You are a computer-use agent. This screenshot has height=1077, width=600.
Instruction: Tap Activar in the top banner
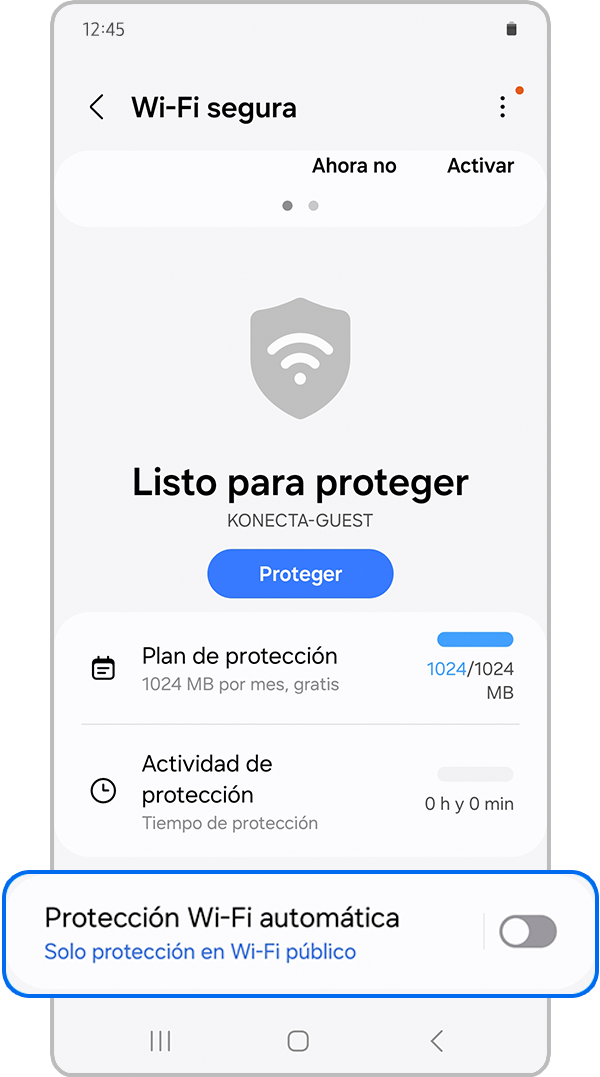tap(480, 166)
